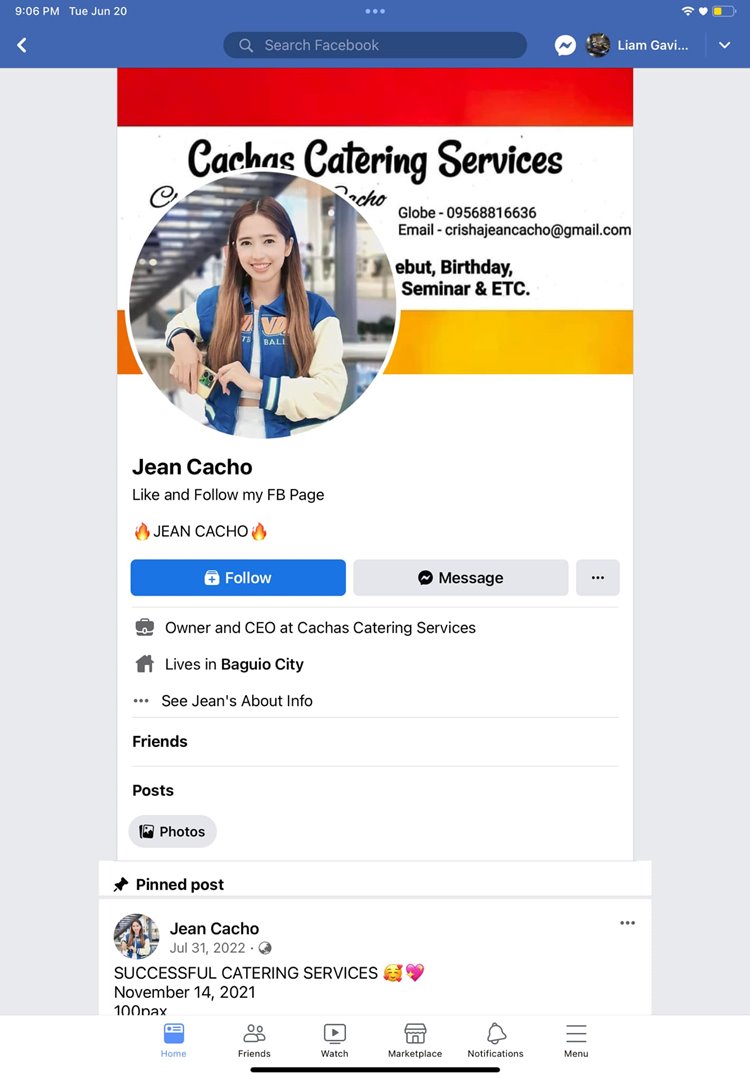Switch to the Watch tab

334,1040
